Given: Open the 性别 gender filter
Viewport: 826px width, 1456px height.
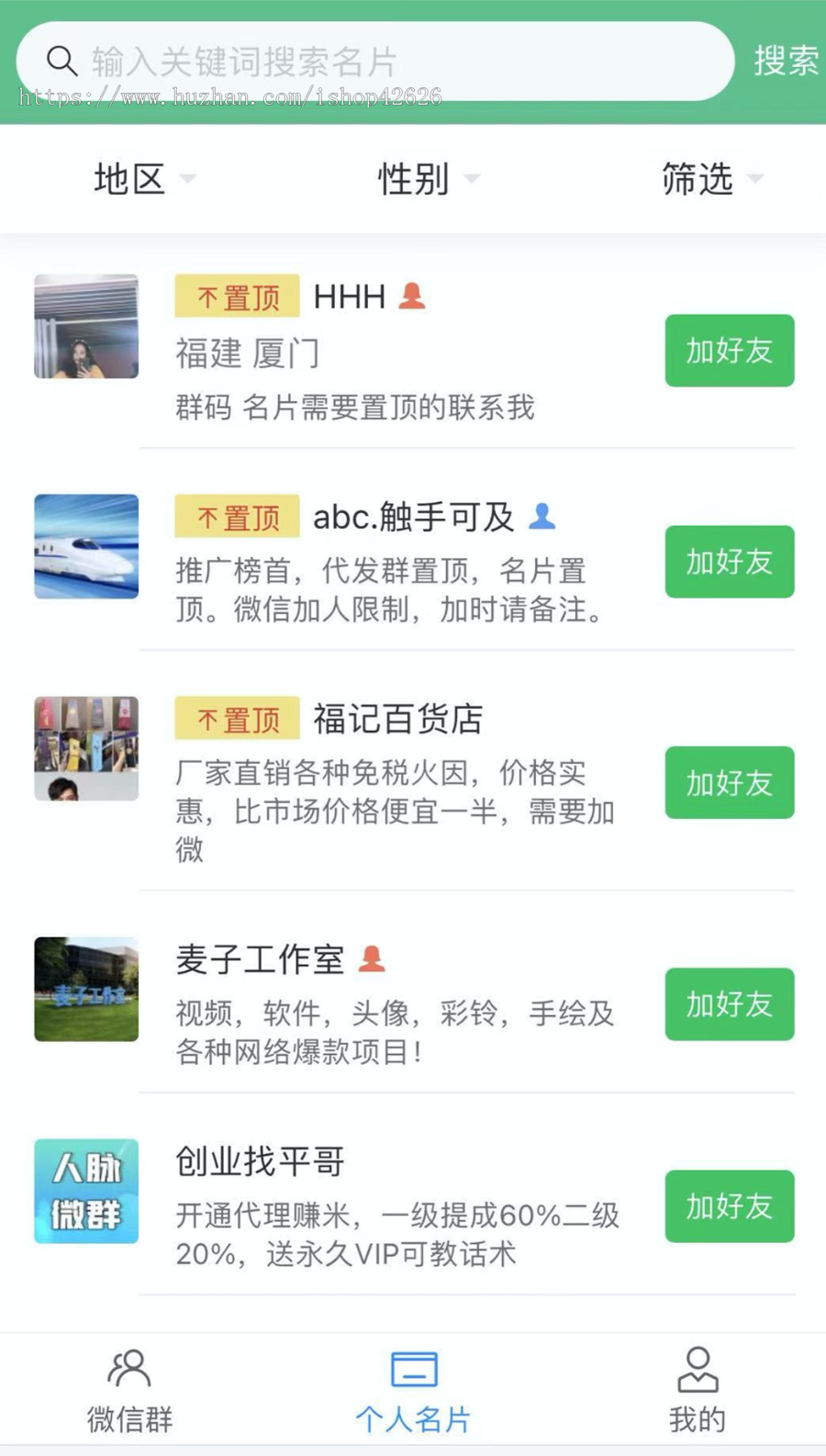Looking at the screenshot, I should (x=428, y=178).
